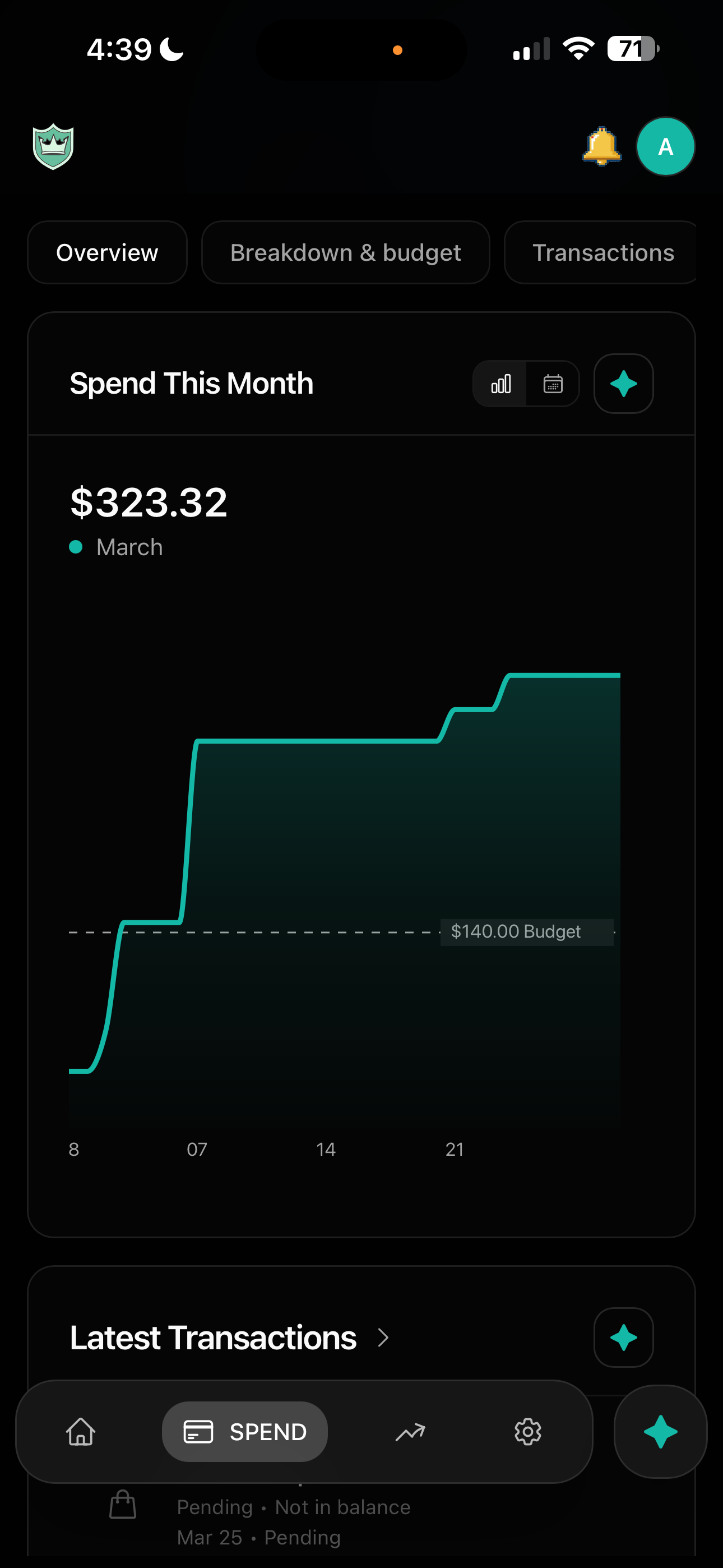
Task: Open the profile avatar labeled A
Action: pyautogui.click(x=665, y=147)
